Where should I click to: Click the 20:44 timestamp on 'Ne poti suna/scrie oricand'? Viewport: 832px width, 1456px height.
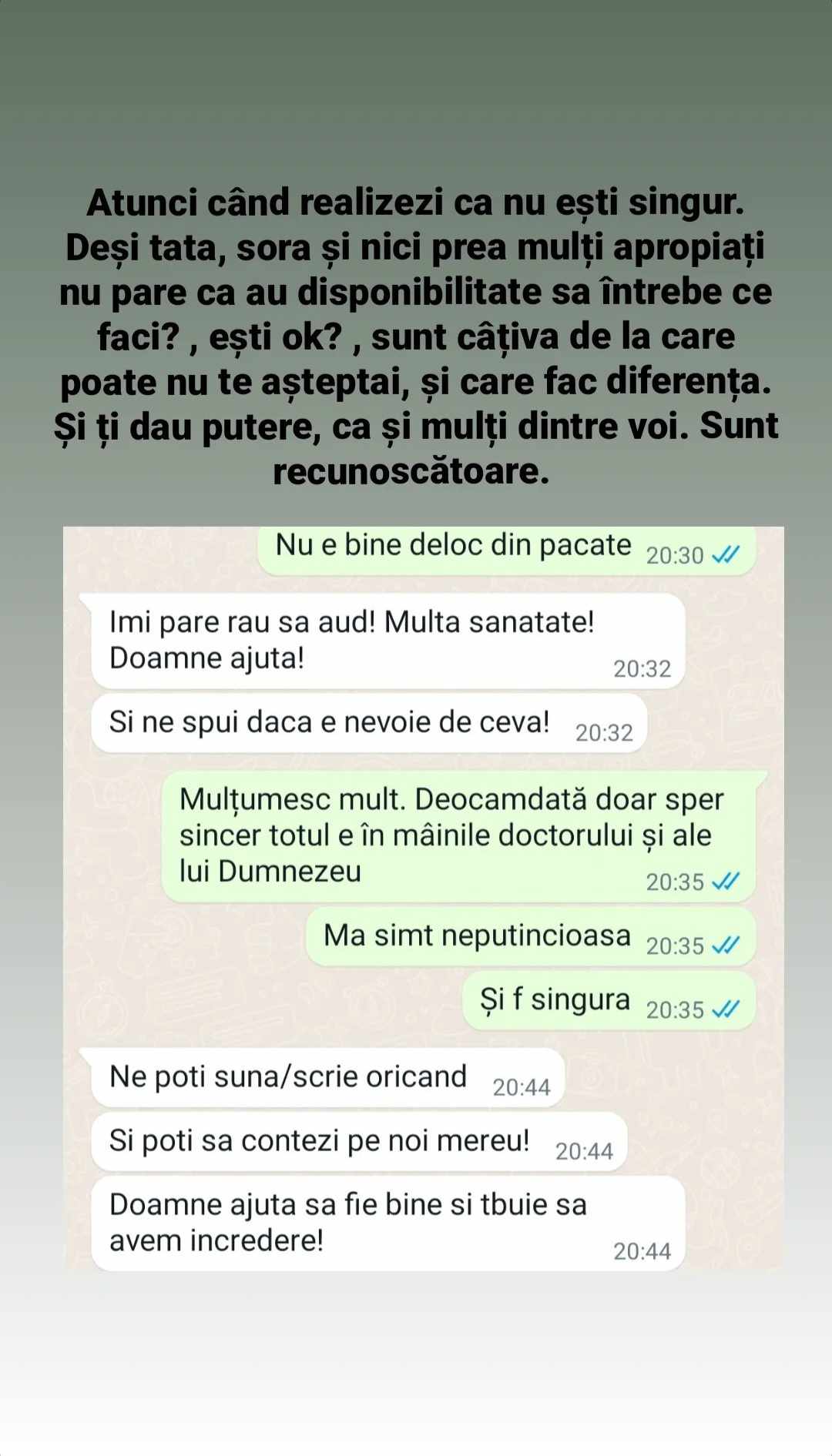(x=522, y=1086)
